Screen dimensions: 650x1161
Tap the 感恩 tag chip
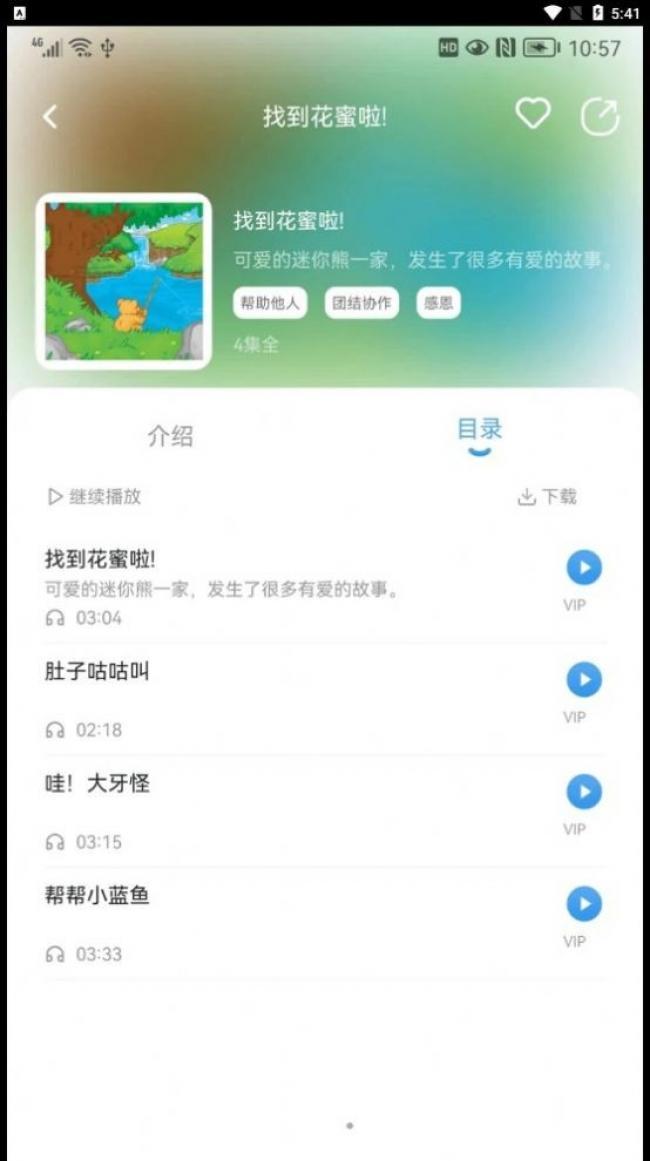point(438,304)
